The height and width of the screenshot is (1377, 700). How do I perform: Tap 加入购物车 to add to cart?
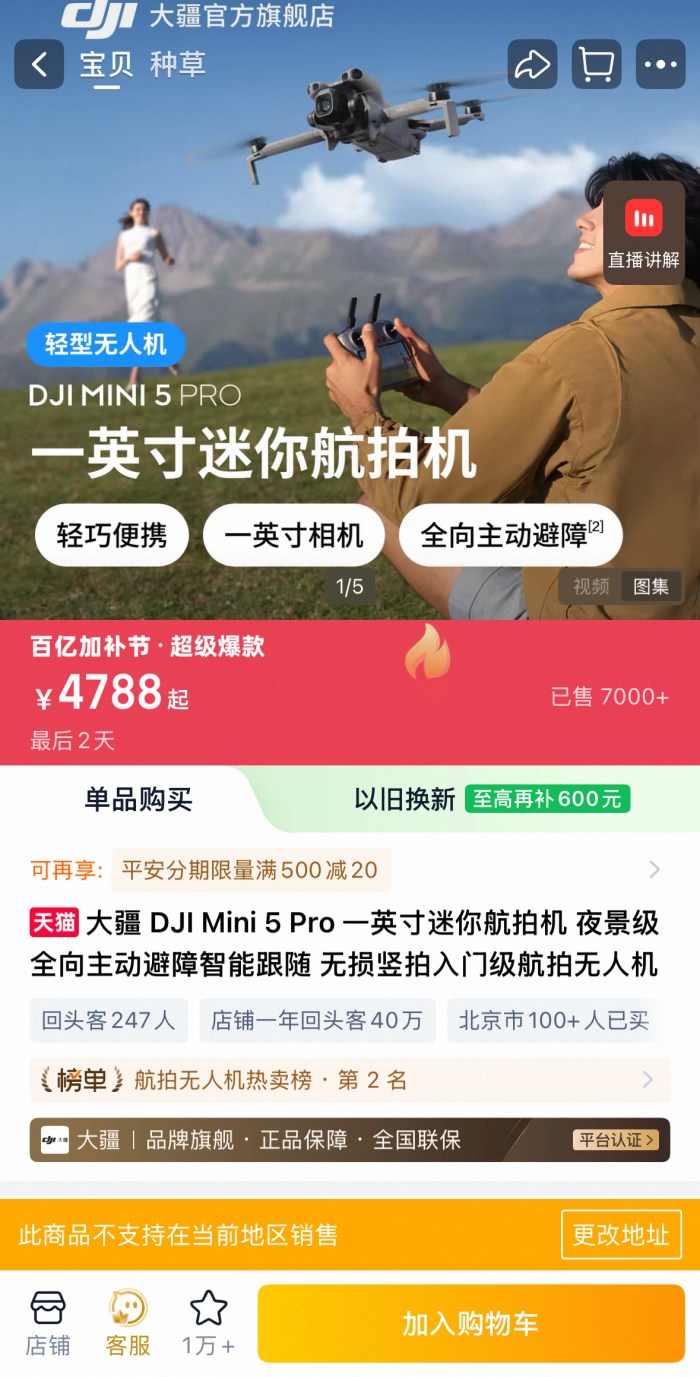click(x=471, y=1324)
